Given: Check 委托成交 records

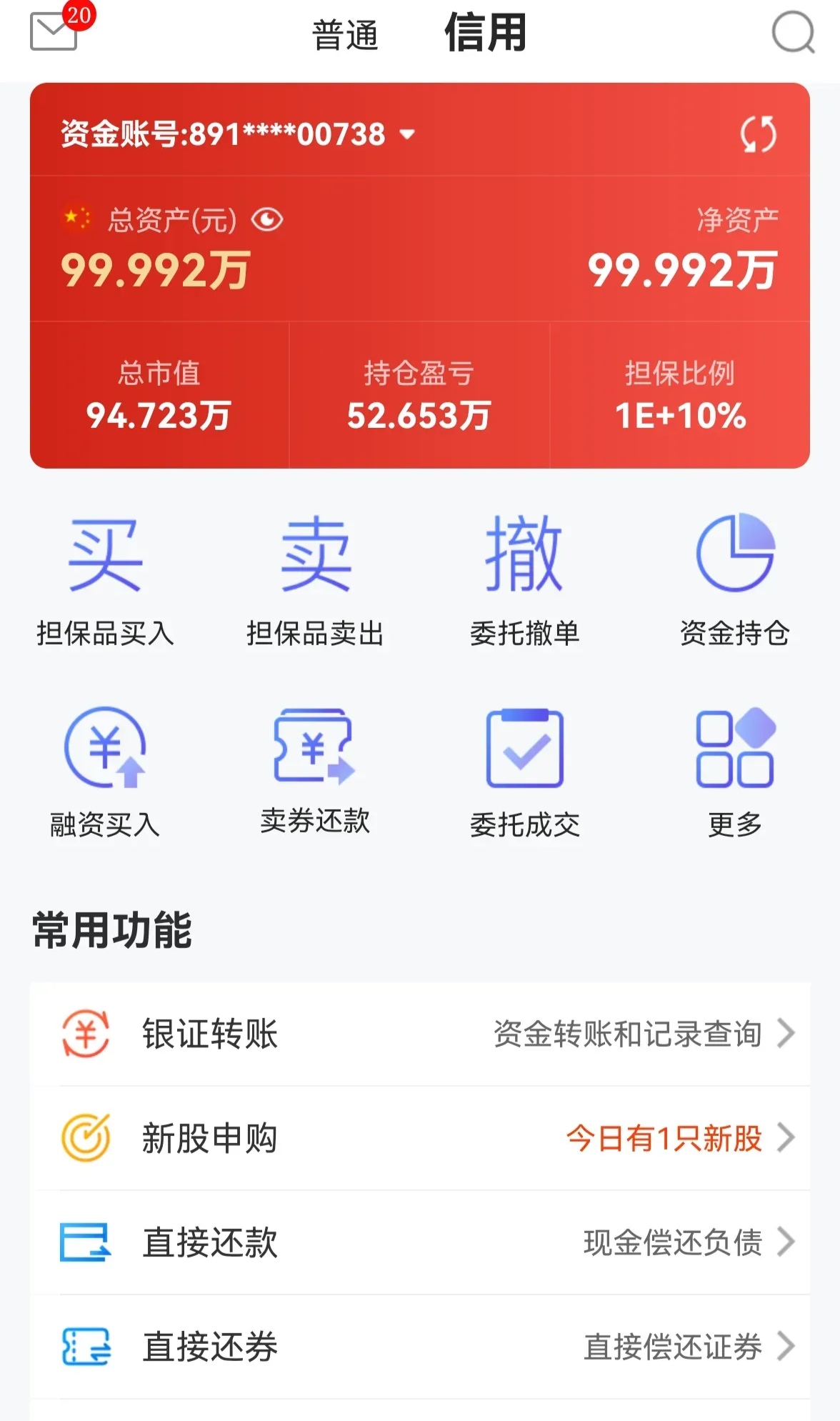Looking at the screenshot, I should coord(524,772).
